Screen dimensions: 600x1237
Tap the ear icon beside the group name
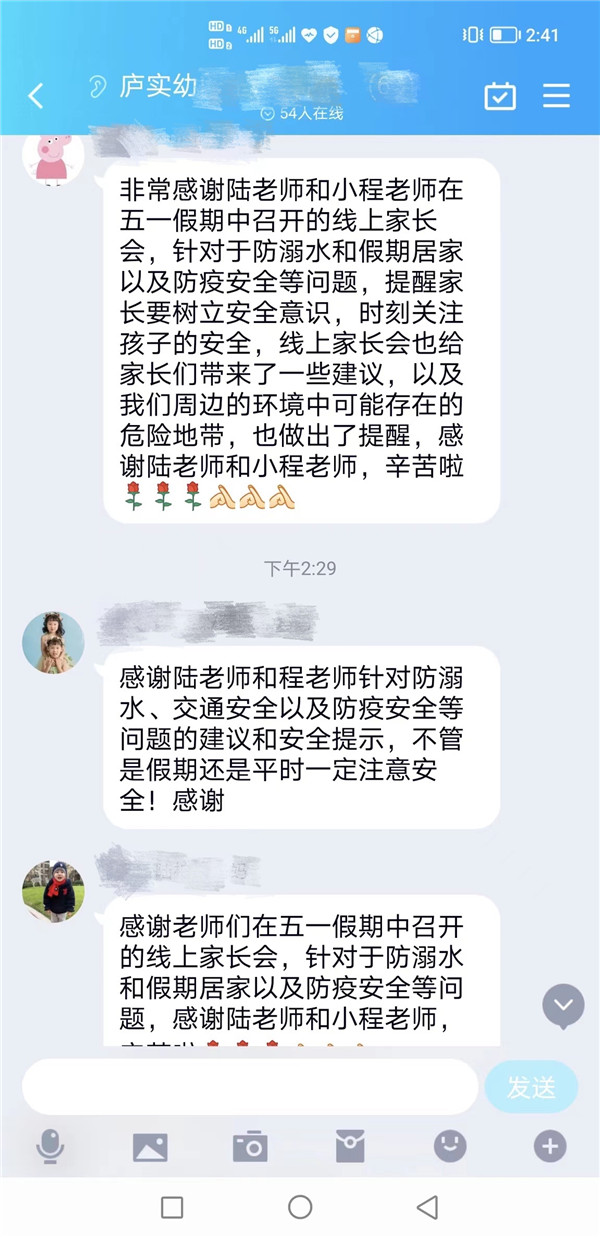click(97, 87)
